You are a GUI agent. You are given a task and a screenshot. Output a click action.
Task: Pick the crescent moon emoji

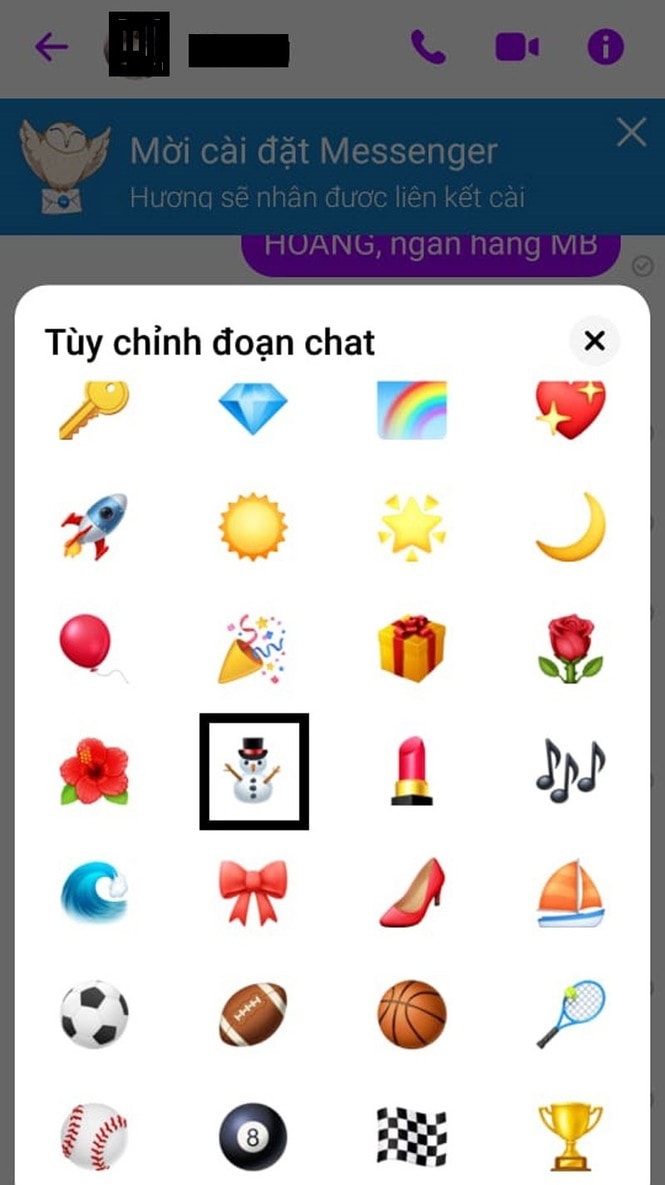coord(570,526)
